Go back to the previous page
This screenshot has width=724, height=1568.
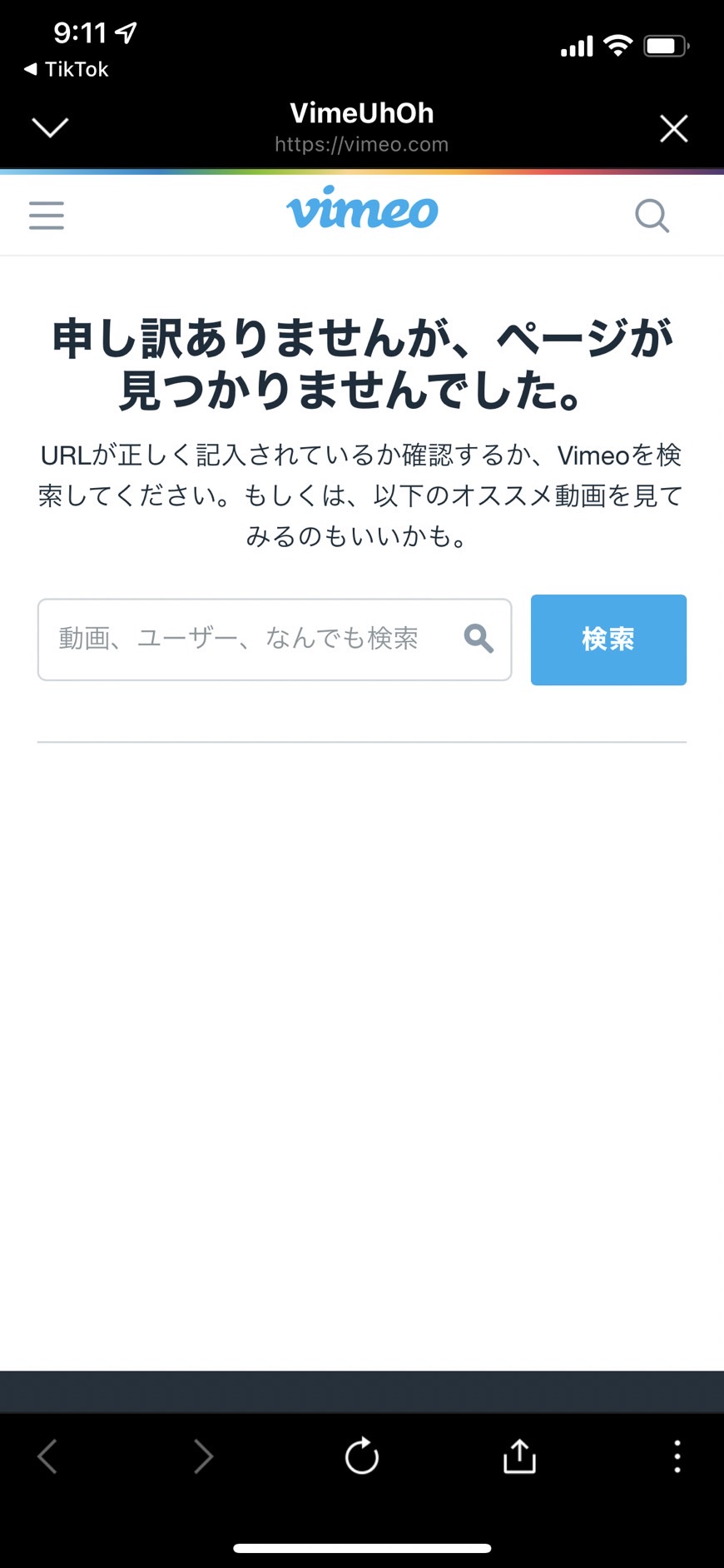47,1456
